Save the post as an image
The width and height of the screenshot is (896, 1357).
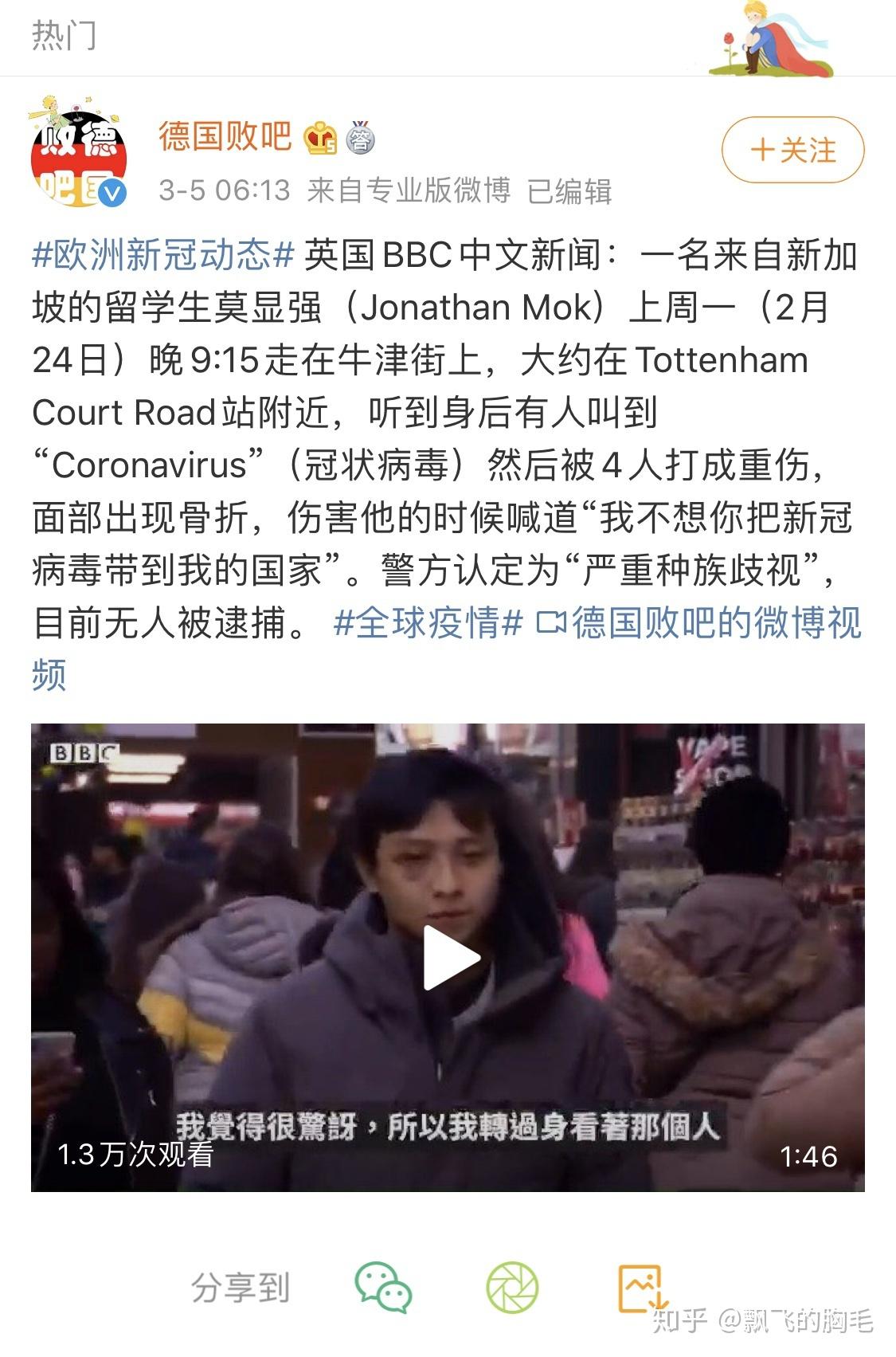[641, 1288]
